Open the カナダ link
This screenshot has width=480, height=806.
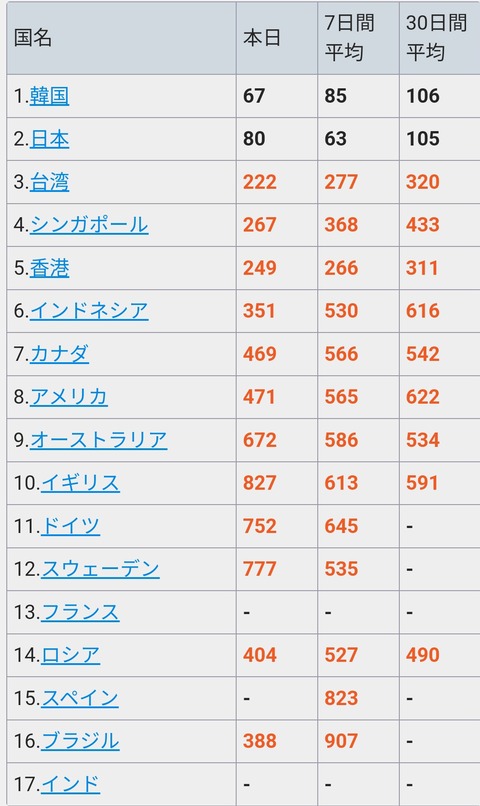(x=59, y=354)
